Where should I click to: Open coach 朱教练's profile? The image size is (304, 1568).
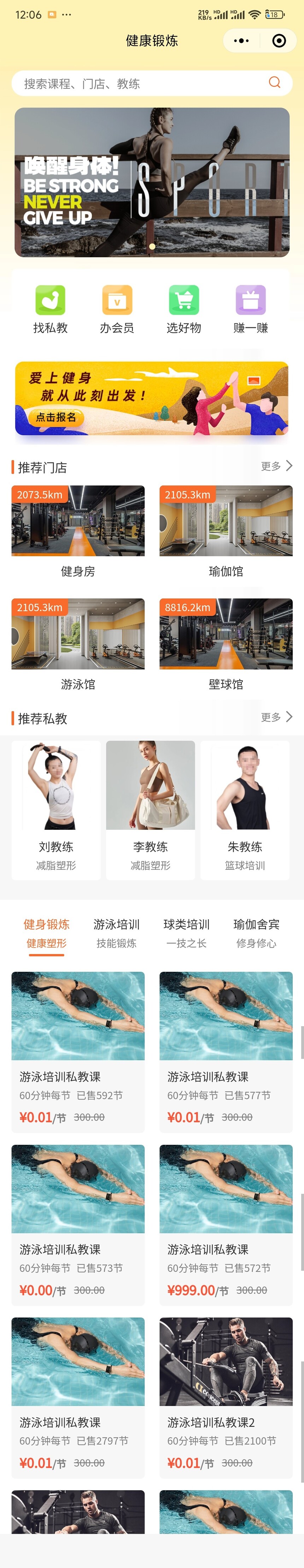click(x=244, y=810)
